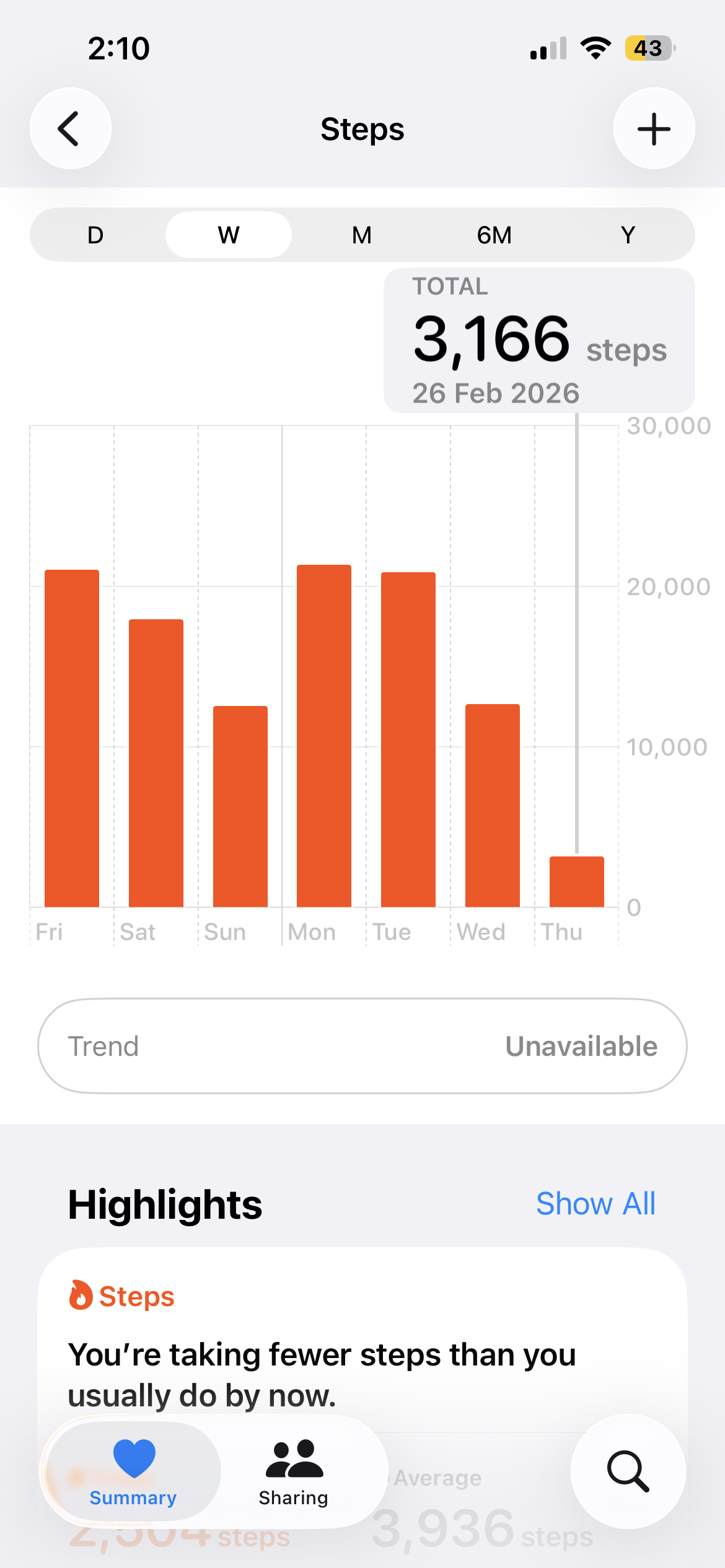Select the Wed bar in the chart
The width and height of the screenshot is (725, 1568).
click(x=493, y=805)
